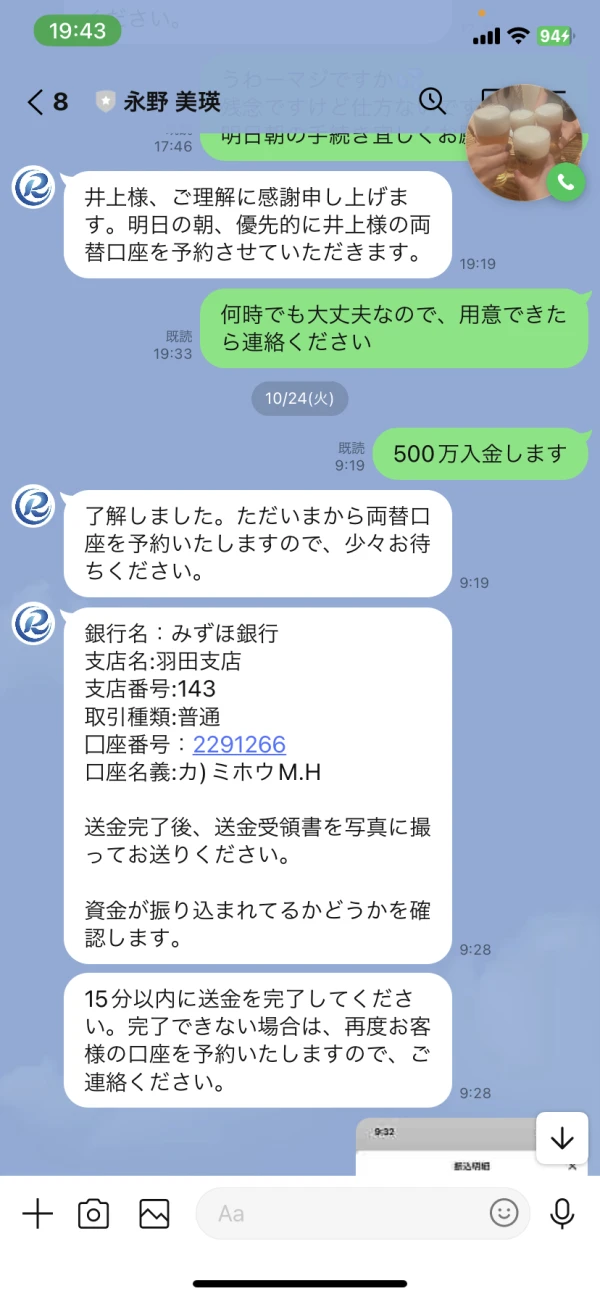The height and width of the screenshot is (1299, 600).
Task: Open the camera to take a photo
Action: pos(93,1214)
